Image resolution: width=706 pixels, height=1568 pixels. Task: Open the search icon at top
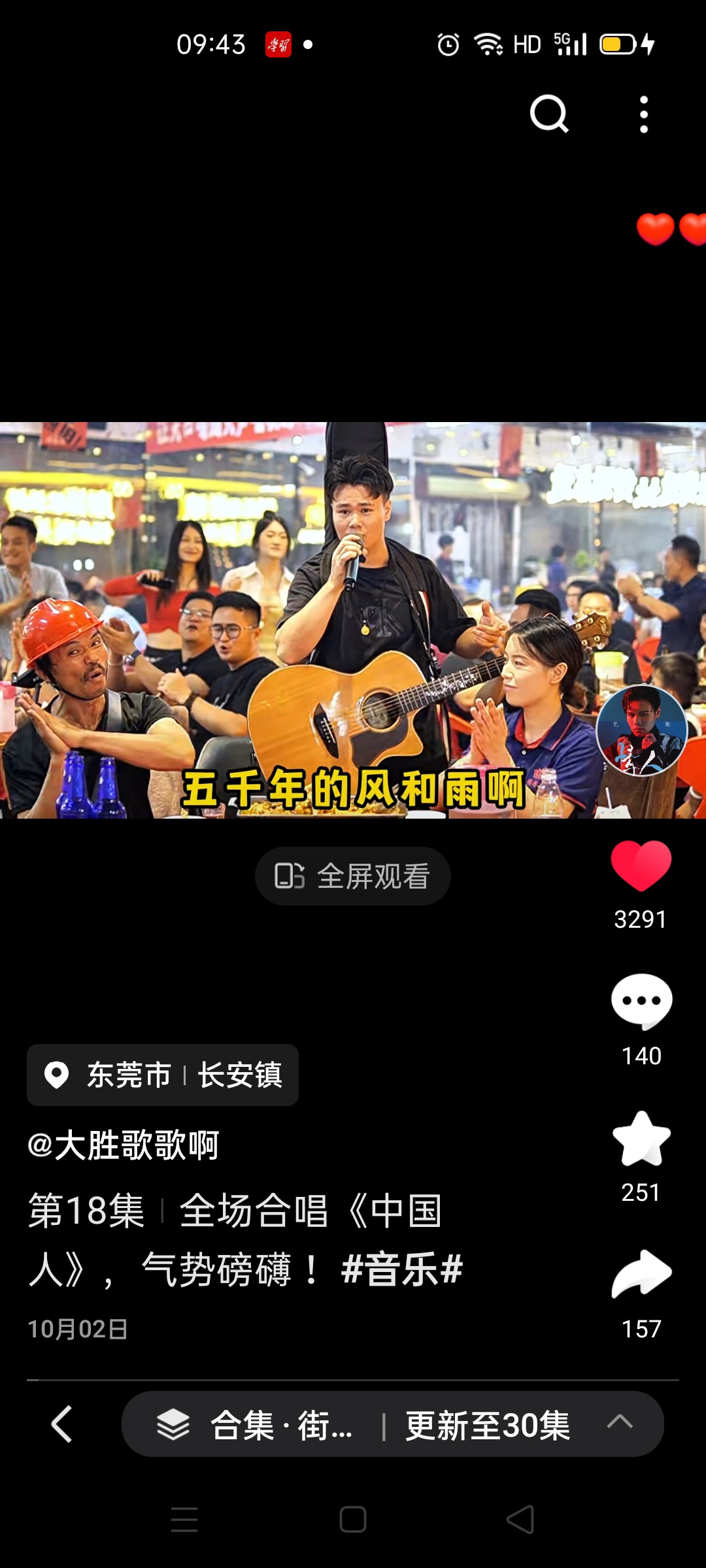tap(548, 114)
